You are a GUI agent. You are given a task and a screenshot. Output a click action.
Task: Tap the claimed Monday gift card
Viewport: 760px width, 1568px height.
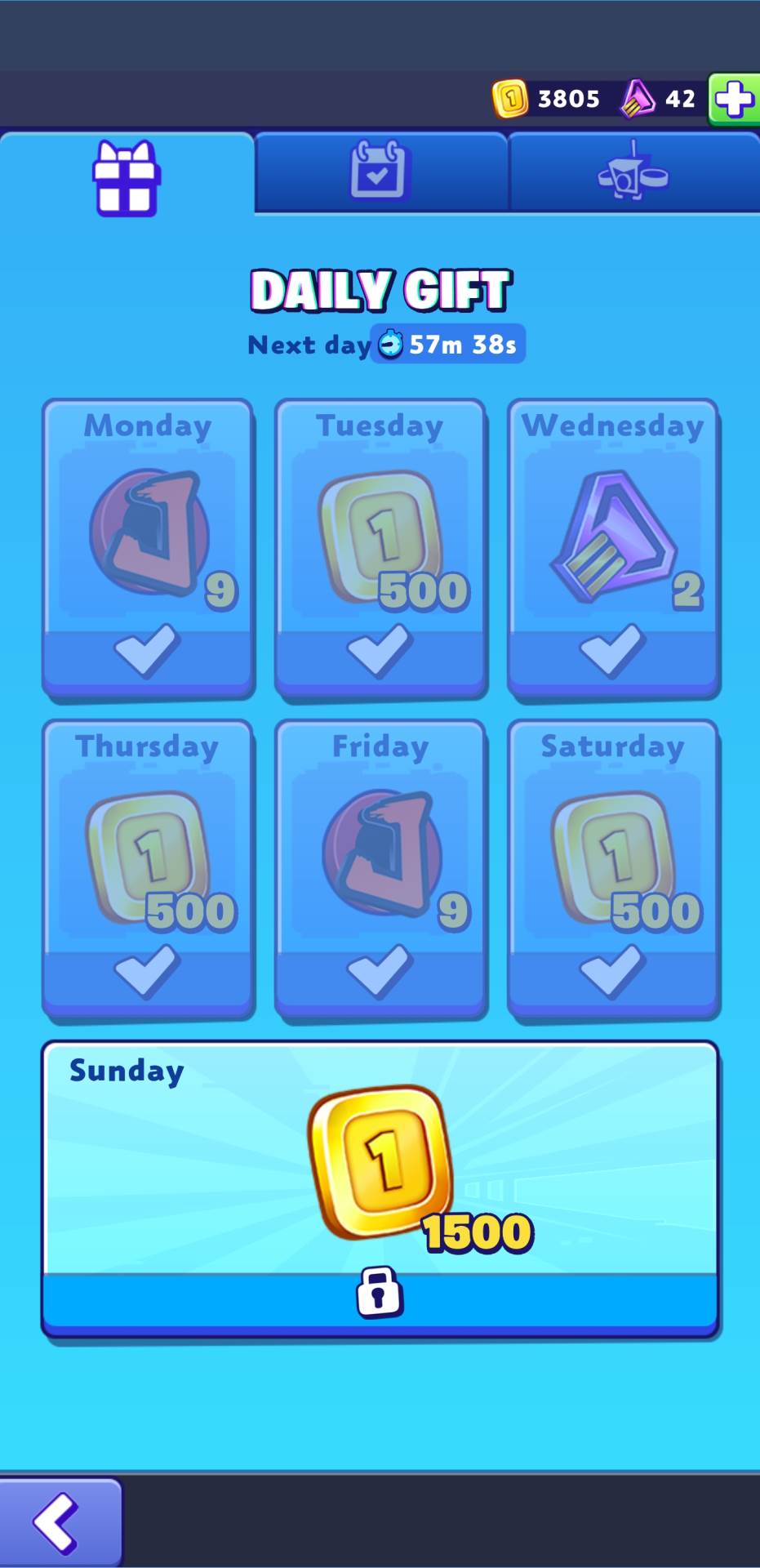pyautogui.click(x=148, y=549)
